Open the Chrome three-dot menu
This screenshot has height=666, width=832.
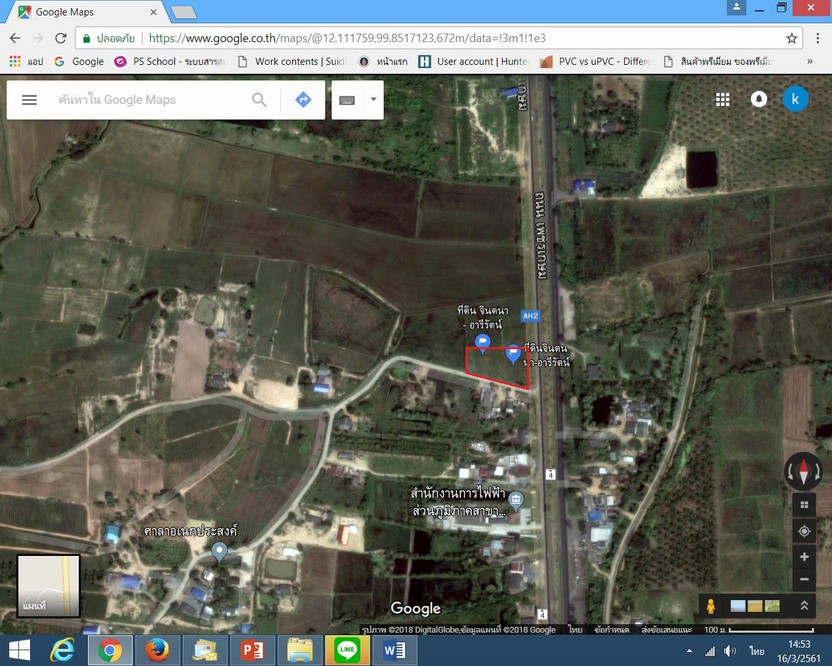point(818,38)
